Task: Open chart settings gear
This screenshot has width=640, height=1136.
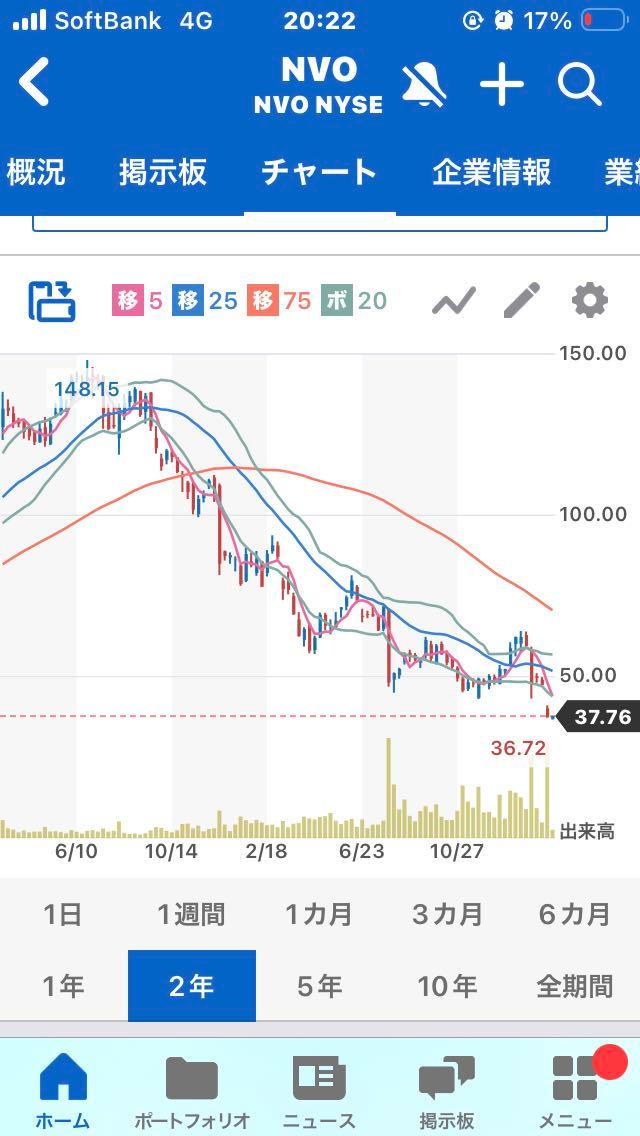Action: tap(589, 300)
